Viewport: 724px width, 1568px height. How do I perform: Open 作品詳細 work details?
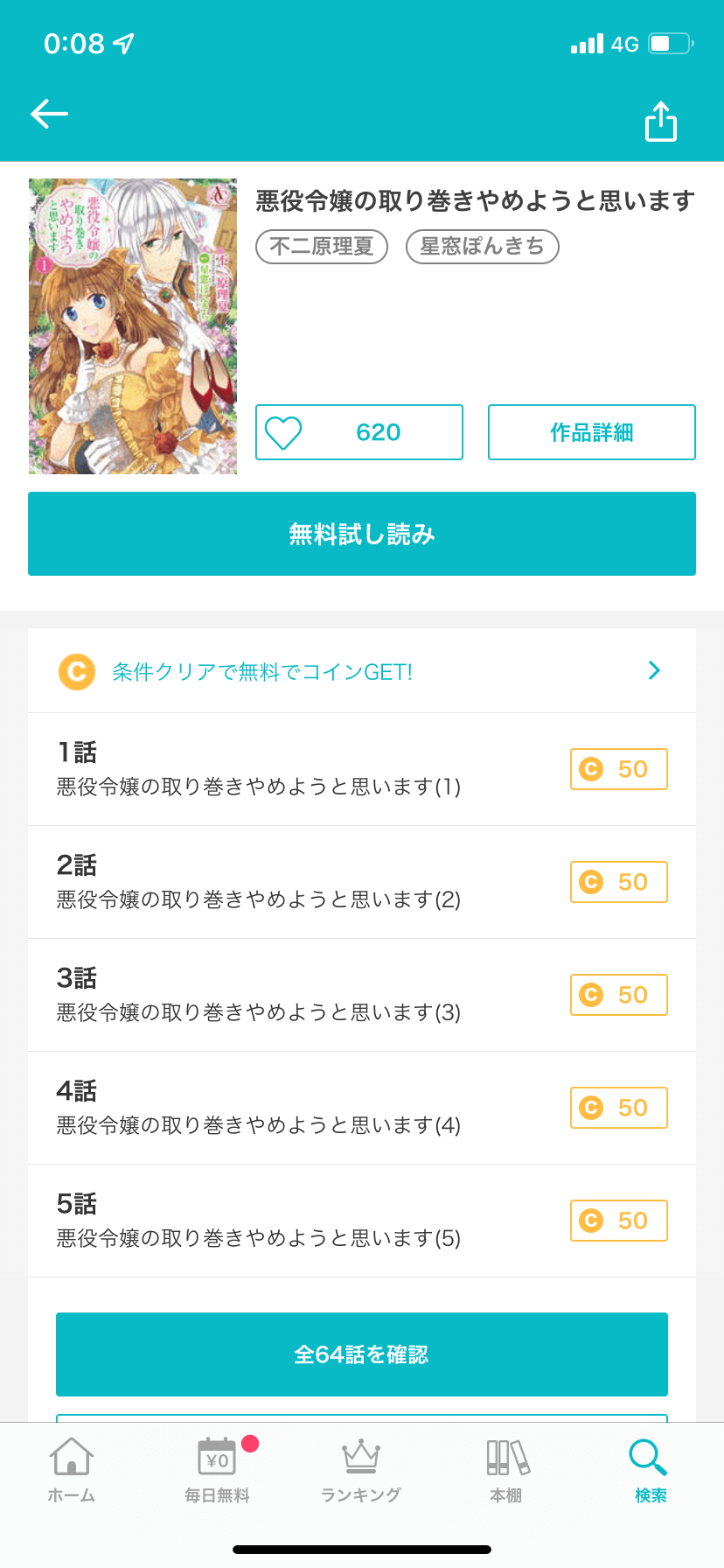tap(591, 431)
